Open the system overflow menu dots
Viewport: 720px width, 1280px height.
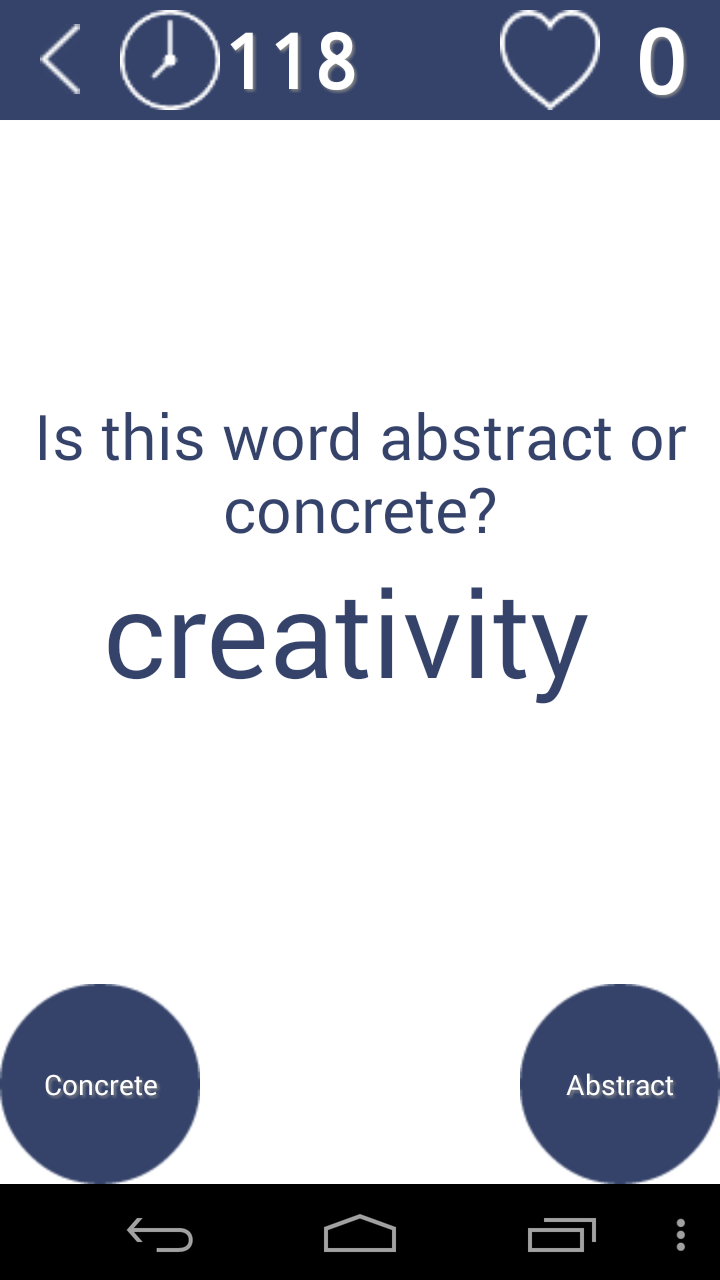pos(681,1235)
